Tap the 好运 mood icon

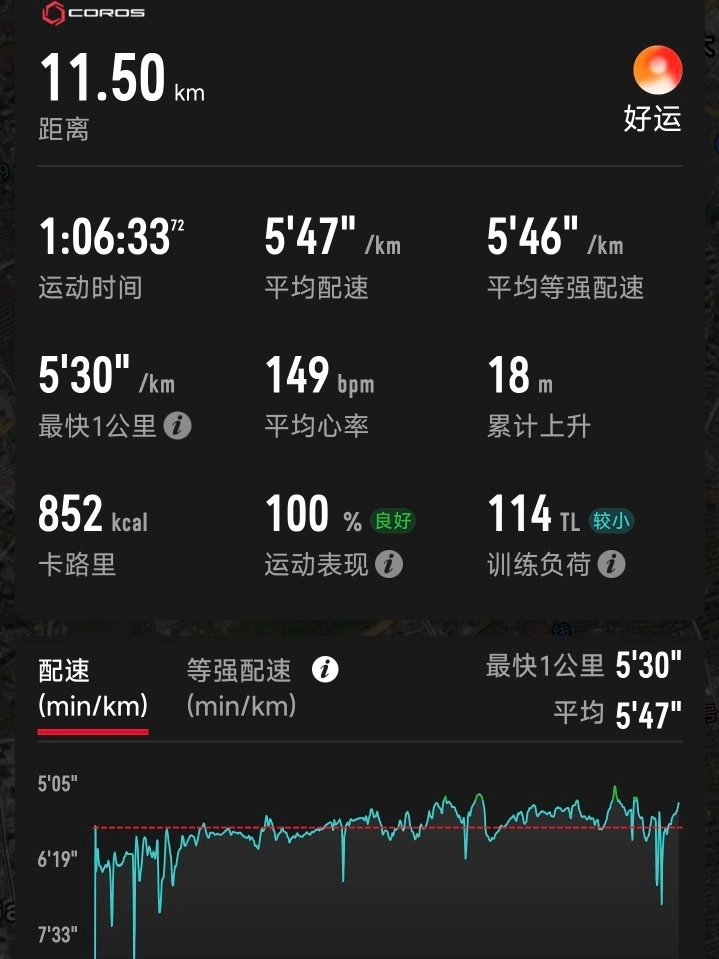coord(657,72)
